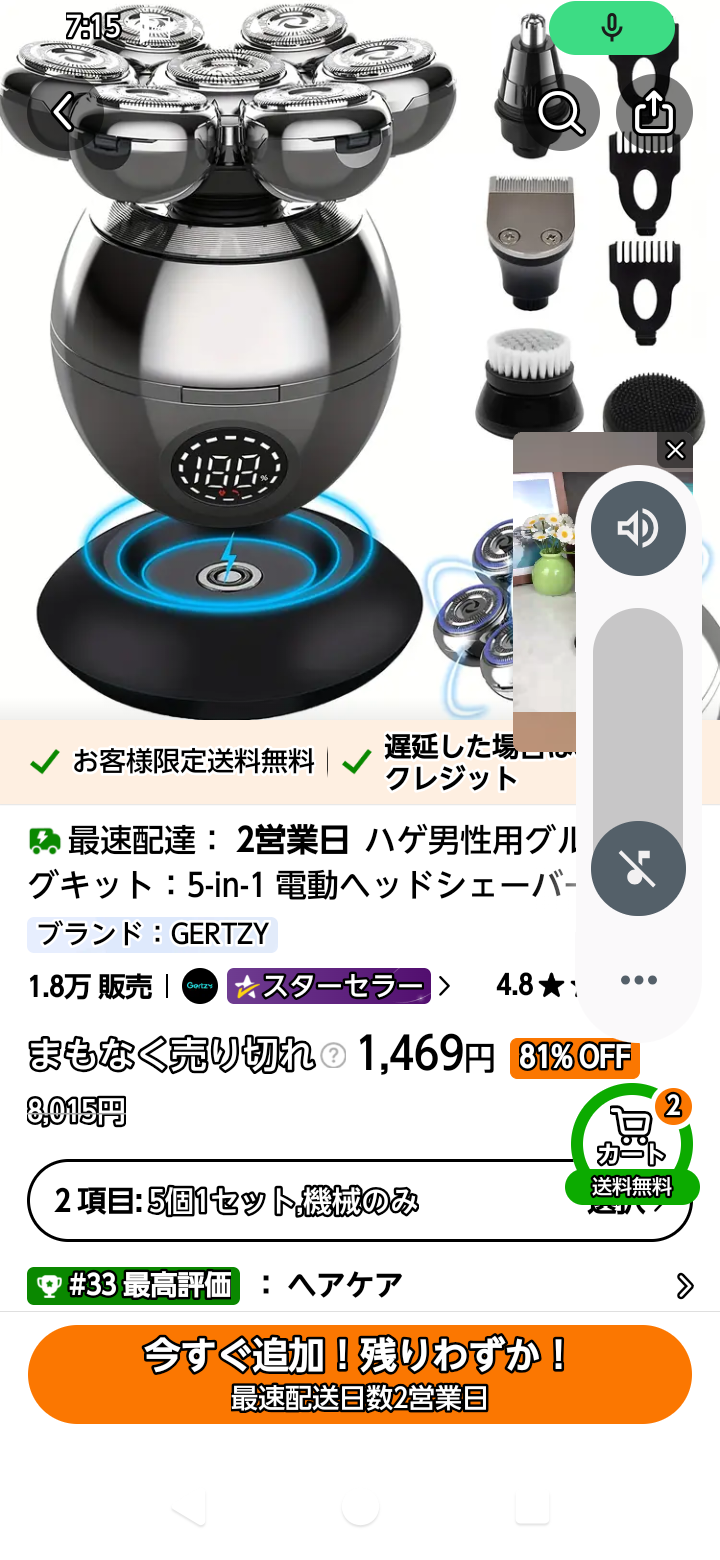Open the 5個1セット option selector
Viewport: 720px width, 1560px height.
tap(360, 1201)
